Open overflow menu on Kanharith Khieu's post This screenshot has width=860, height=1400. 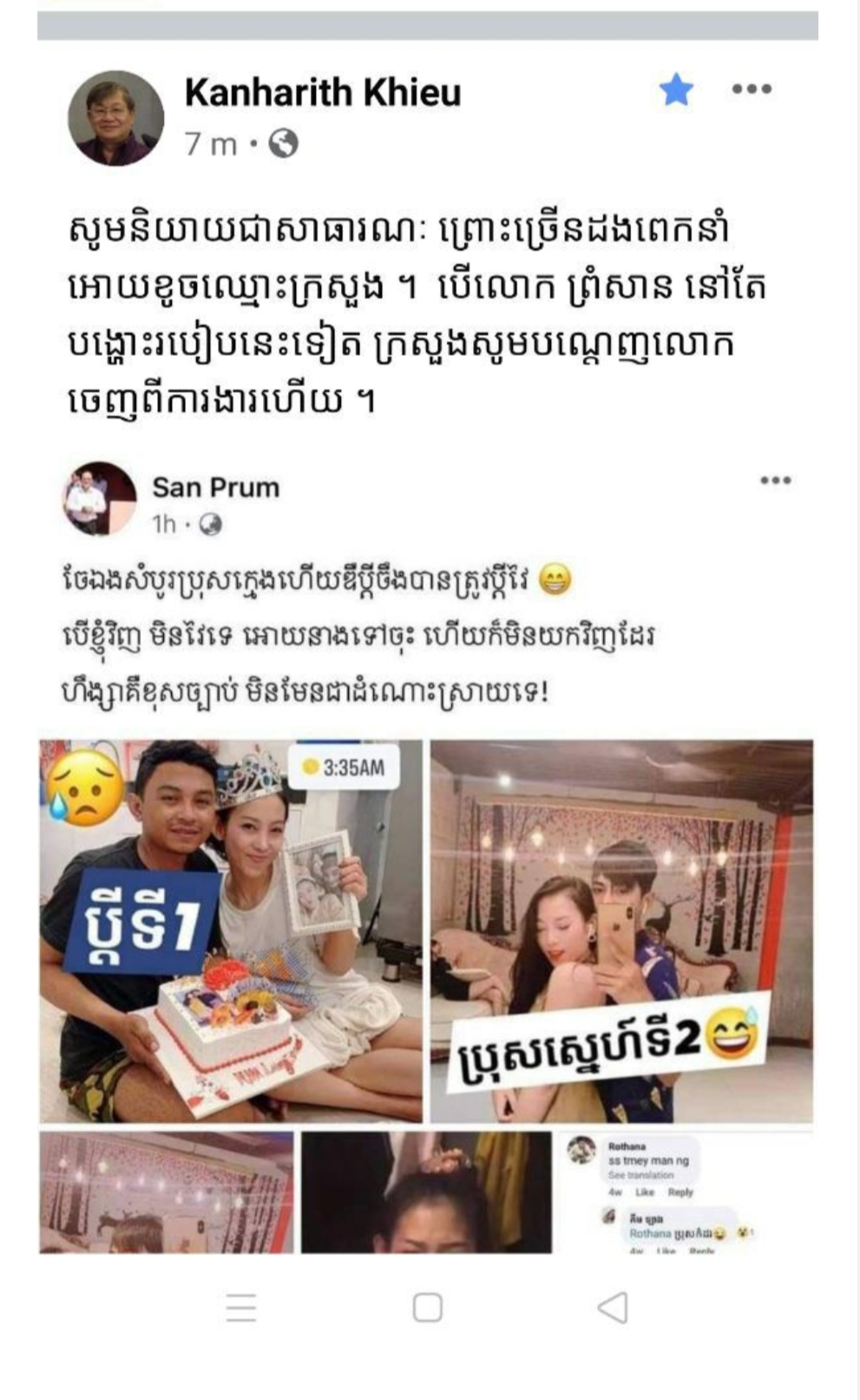pos(752,89)
